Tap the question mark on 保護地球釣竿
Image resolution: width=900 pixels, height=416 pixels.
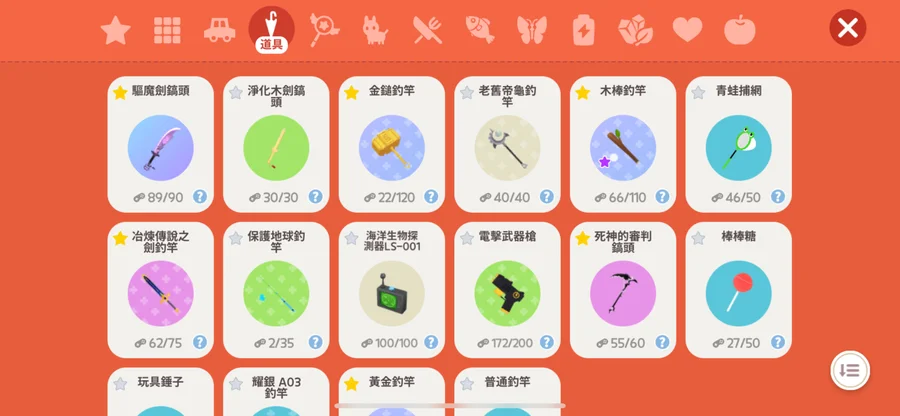coord(316,343)
